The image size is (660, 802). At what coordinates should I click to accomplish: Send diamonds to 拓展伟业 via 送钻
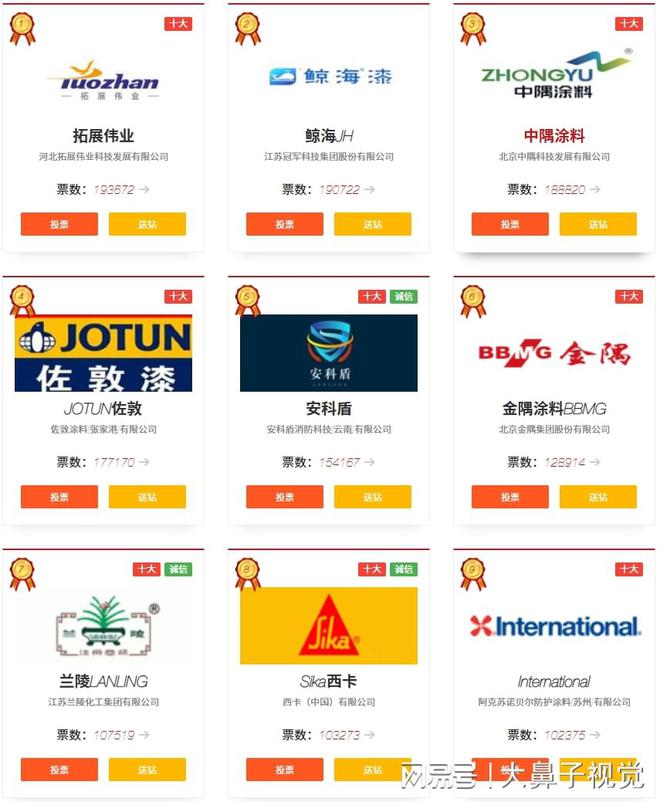tap(147, 224)
